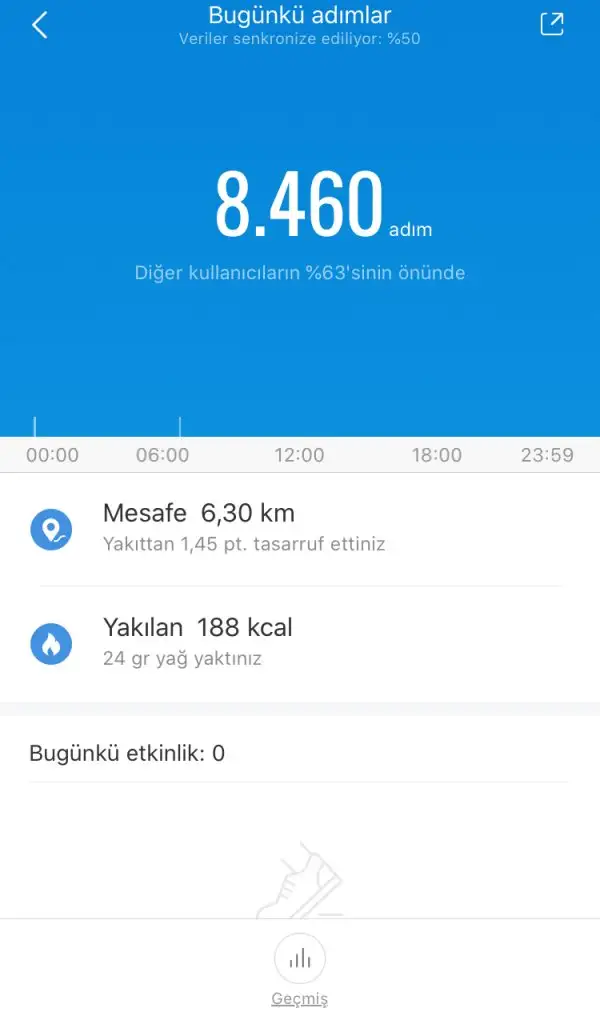Screen dimensions: 600x1024
Task: Open the Mesafe 6,30 km row
Action: [300, 529]
